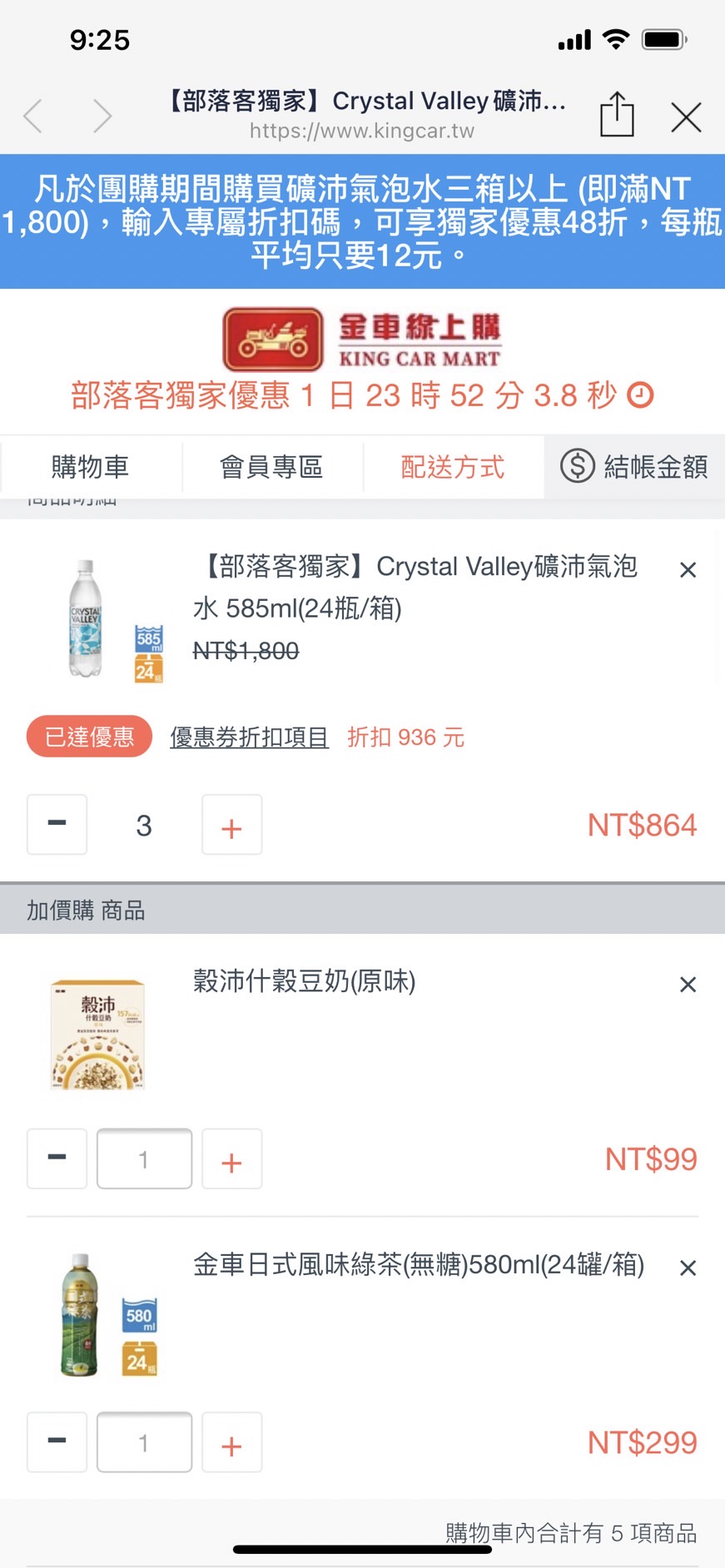Image resolution: width=725 pixels, height=1568 pixels.
Task: Remove 穀沛什穀豆奶 from cart
Action: point(688,985)
